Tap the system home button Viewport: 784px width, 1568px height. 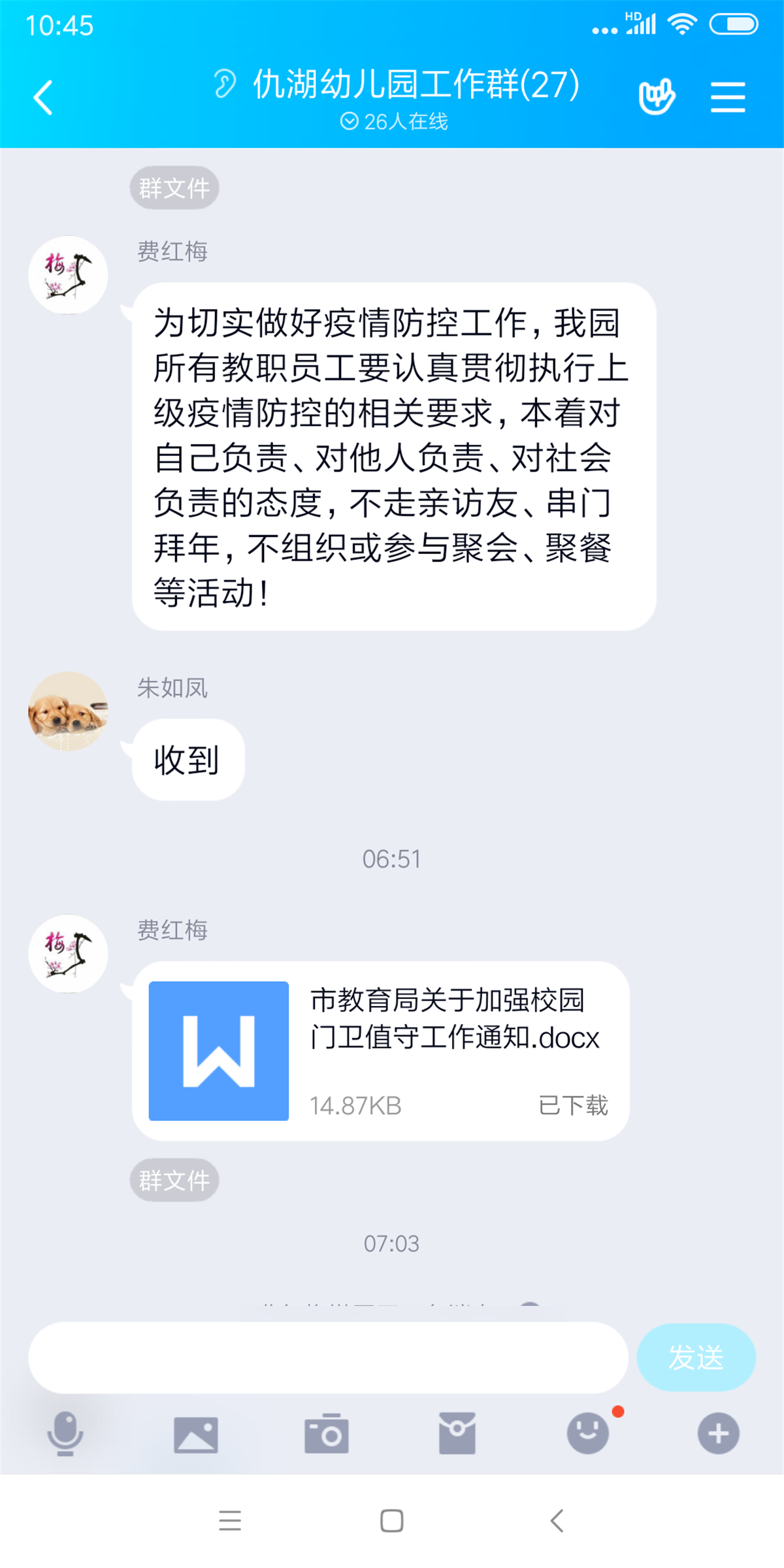tap(391, 1521)
